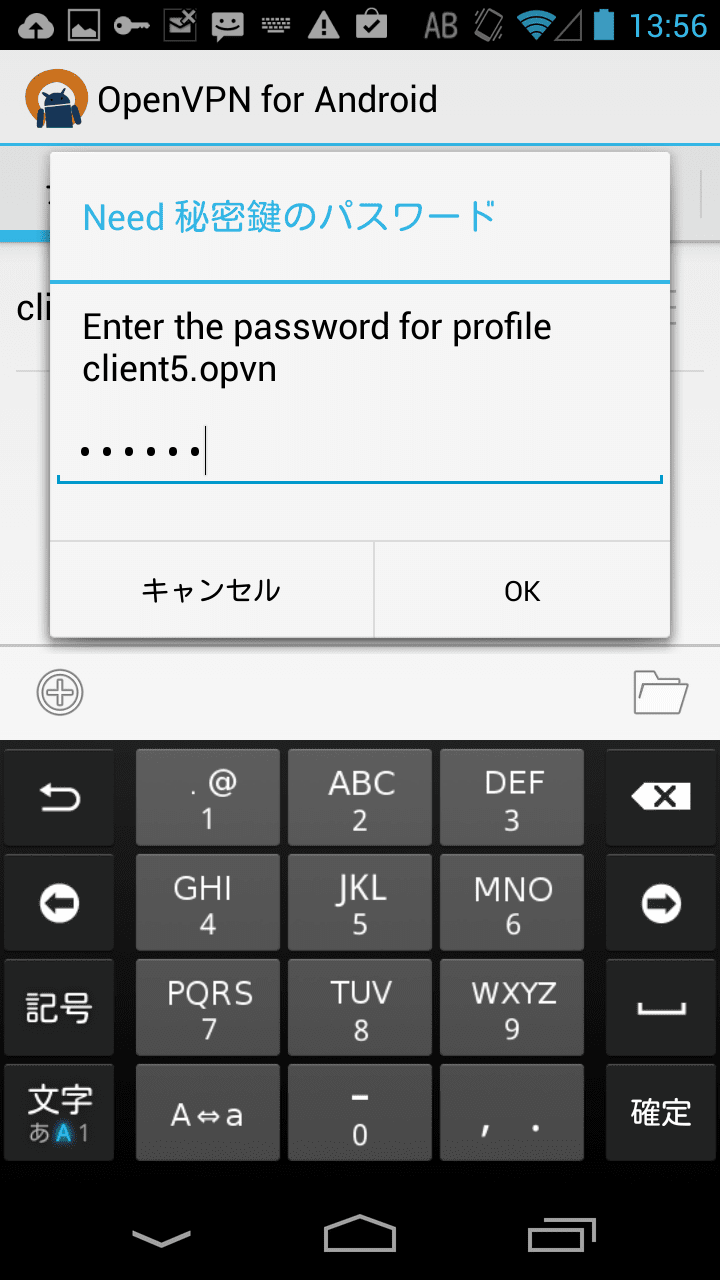
Task: Move cursor left with the left arrow key
Action: (x=60, y=902)
